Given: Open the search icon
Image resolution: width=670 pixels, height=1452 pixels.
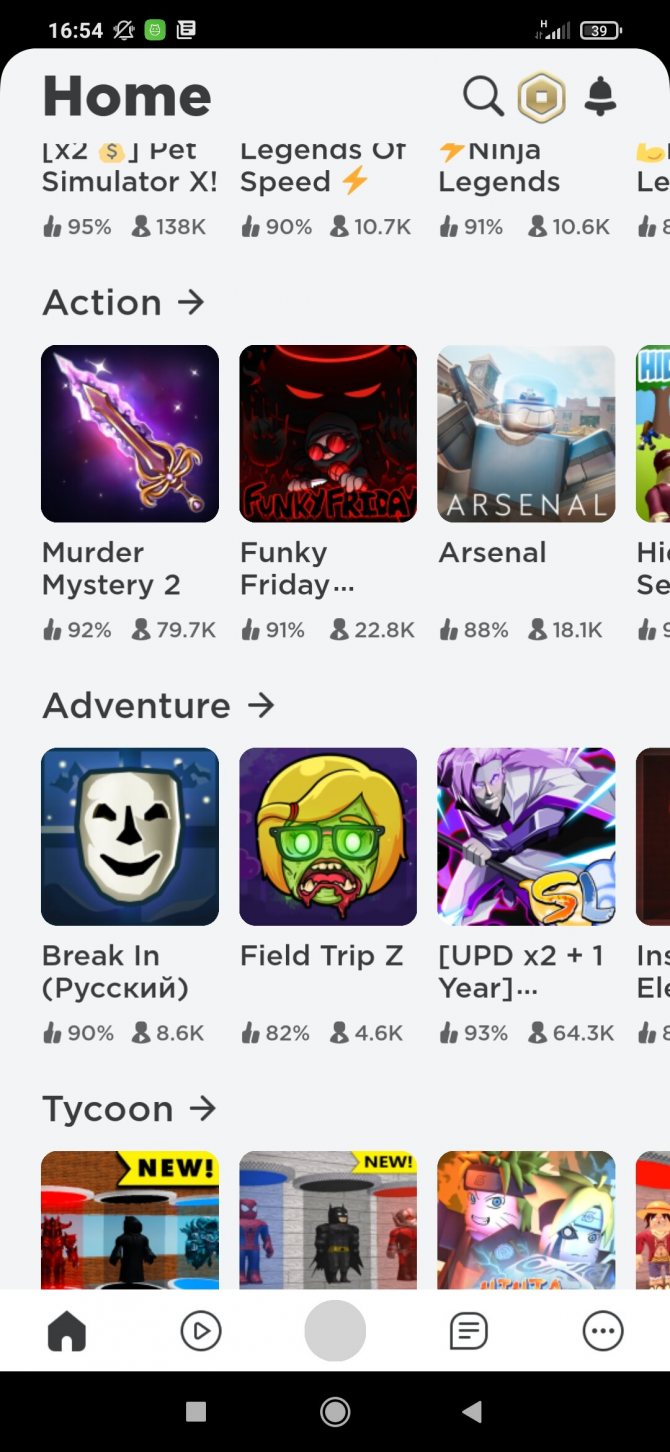Looking at the screenshot, I should point(483,97).
